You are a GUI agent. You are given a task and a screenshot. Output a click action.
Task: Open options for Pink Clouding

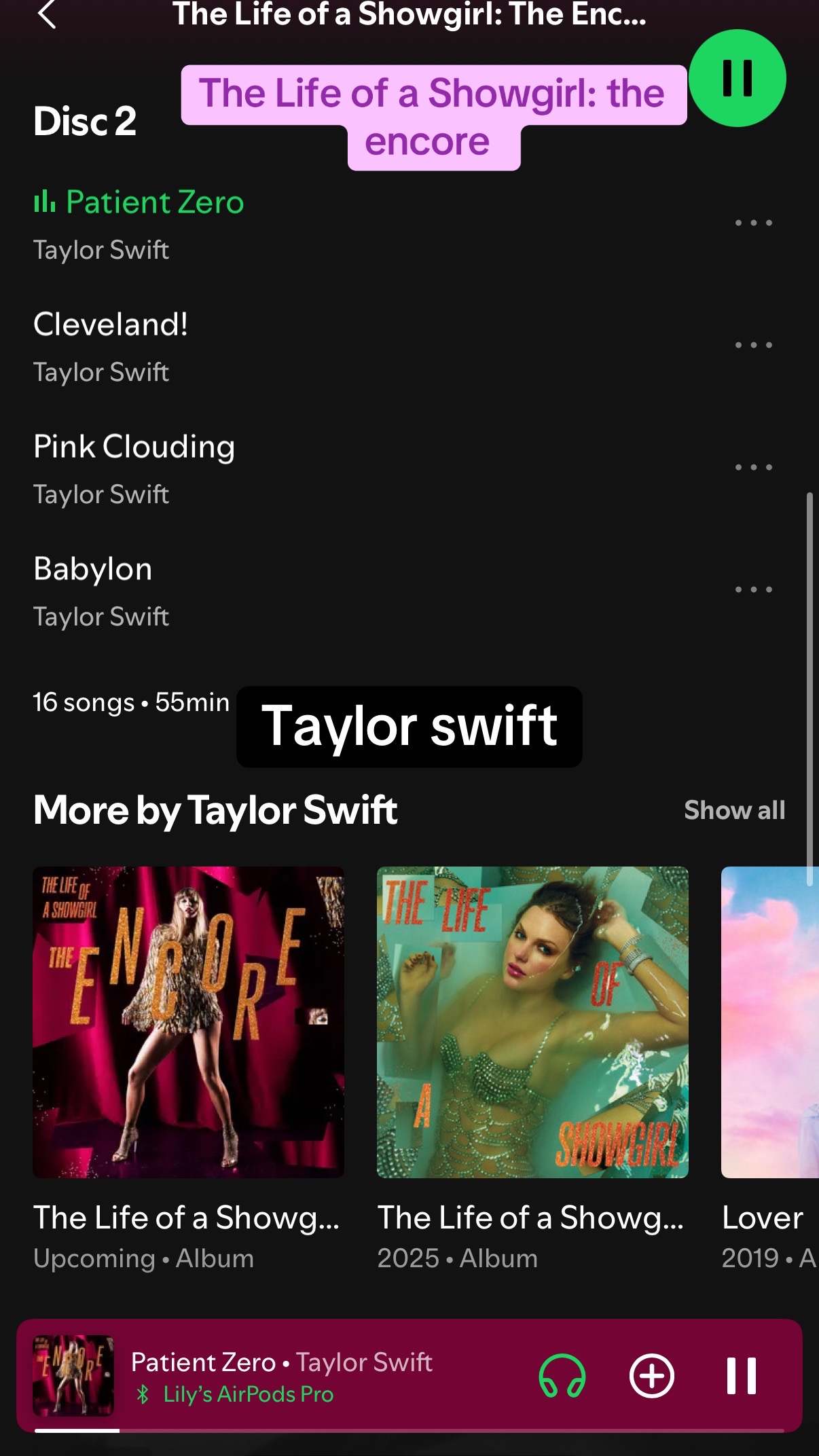click(754, 467)
